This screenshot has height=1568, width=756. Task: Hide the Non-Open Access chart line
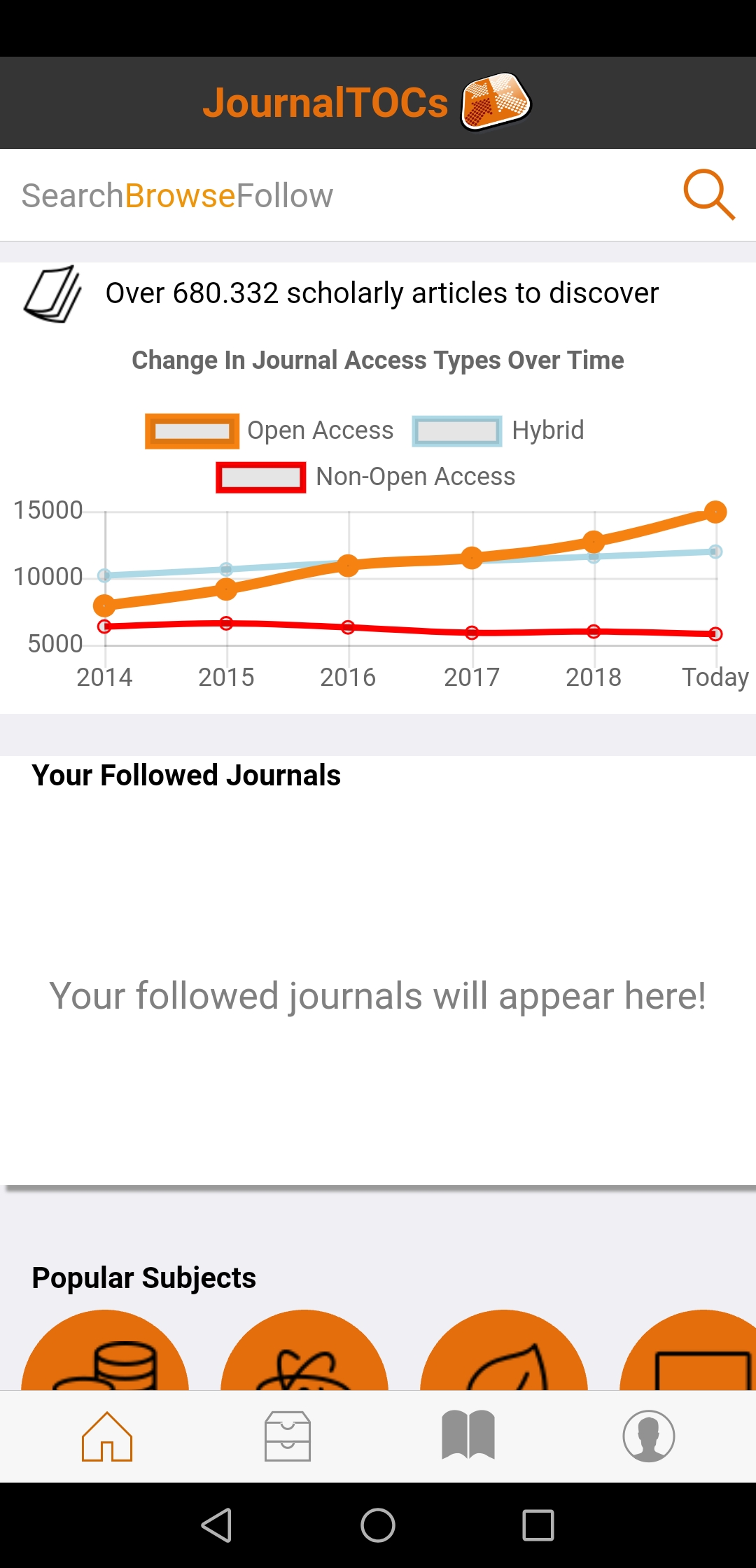(365, 477)
